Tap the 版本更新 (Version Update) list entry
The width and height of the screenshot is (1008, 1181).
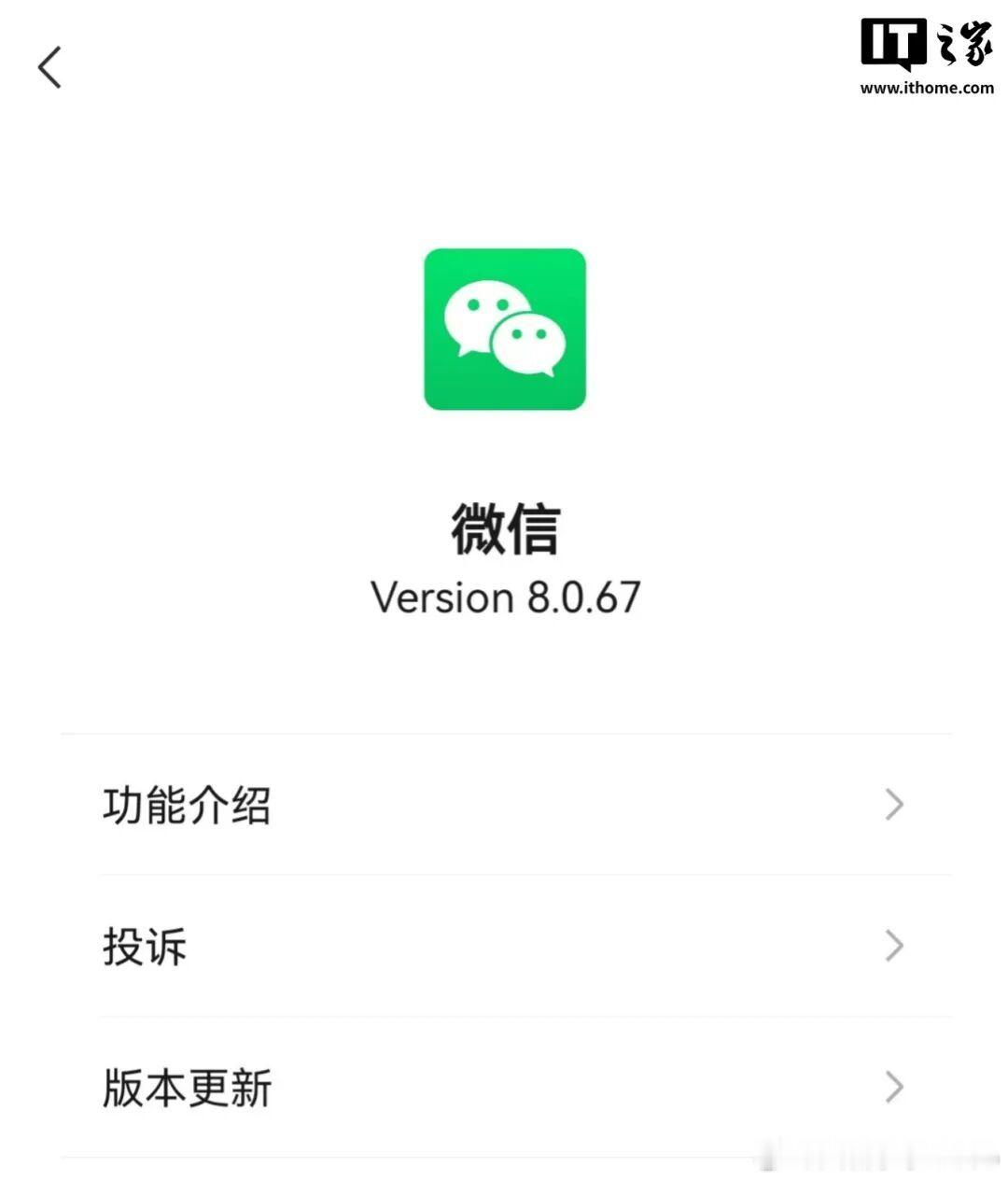click(187, 1087)
